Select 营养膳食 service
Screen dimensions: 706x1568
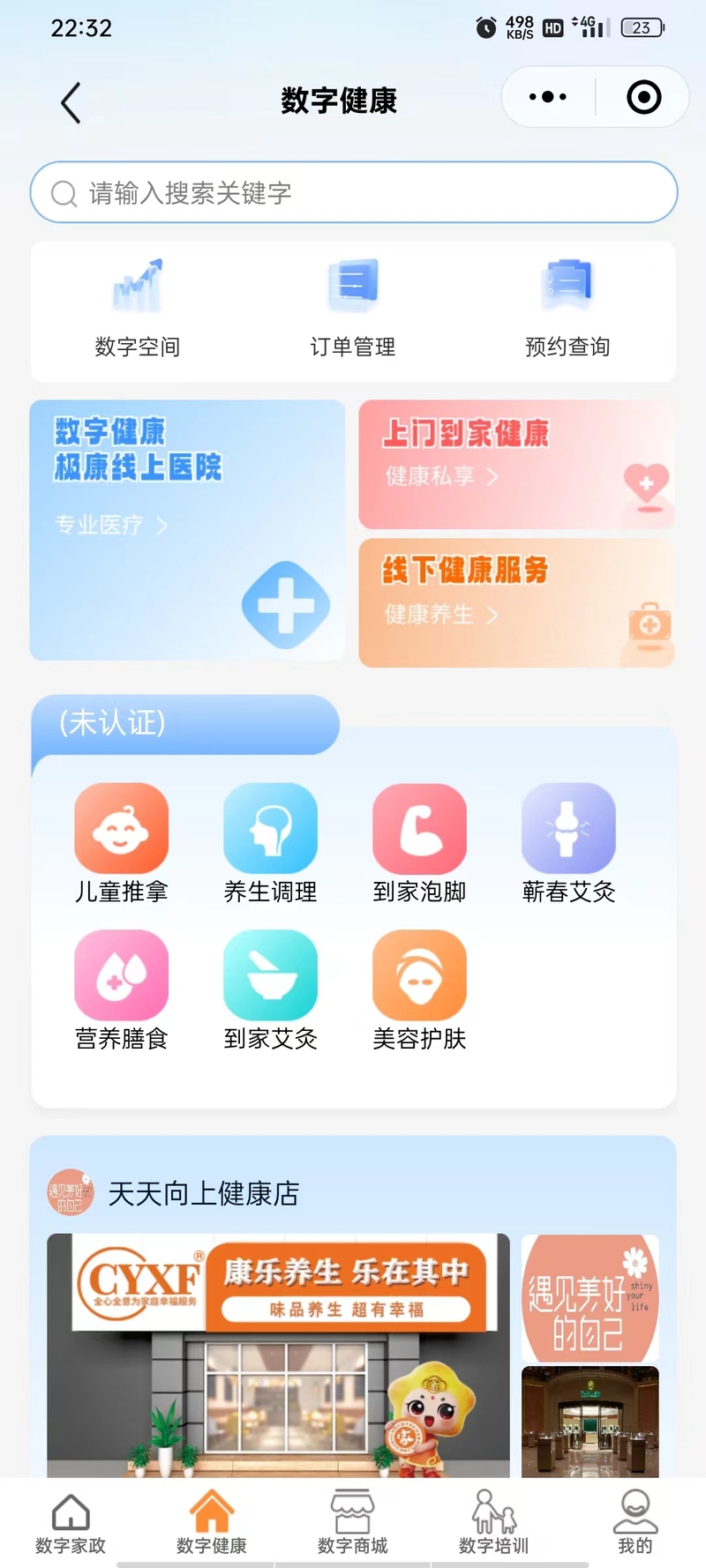coord(122,989)
